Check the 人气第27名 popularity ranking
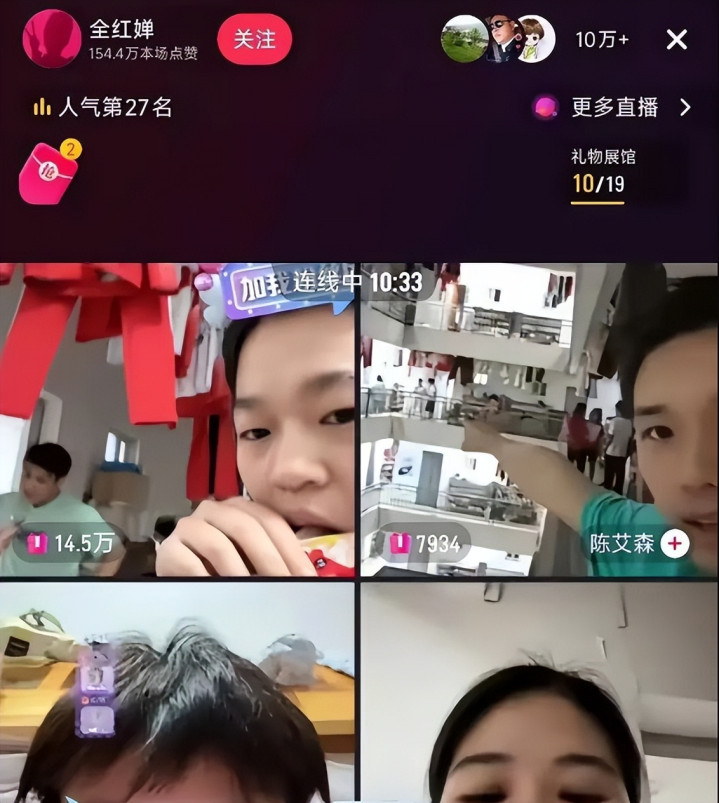This screenshot has width=719, height=803. (x=103, y=107)
